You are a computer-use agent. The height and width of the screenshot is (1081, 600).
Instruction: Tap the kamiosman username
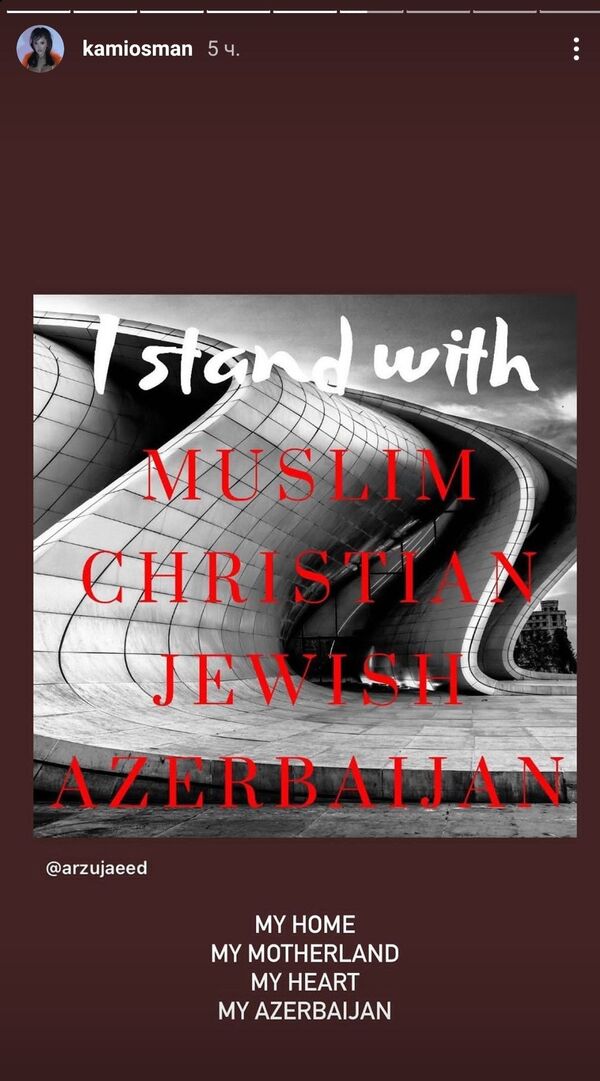click(x=137, y=48)
